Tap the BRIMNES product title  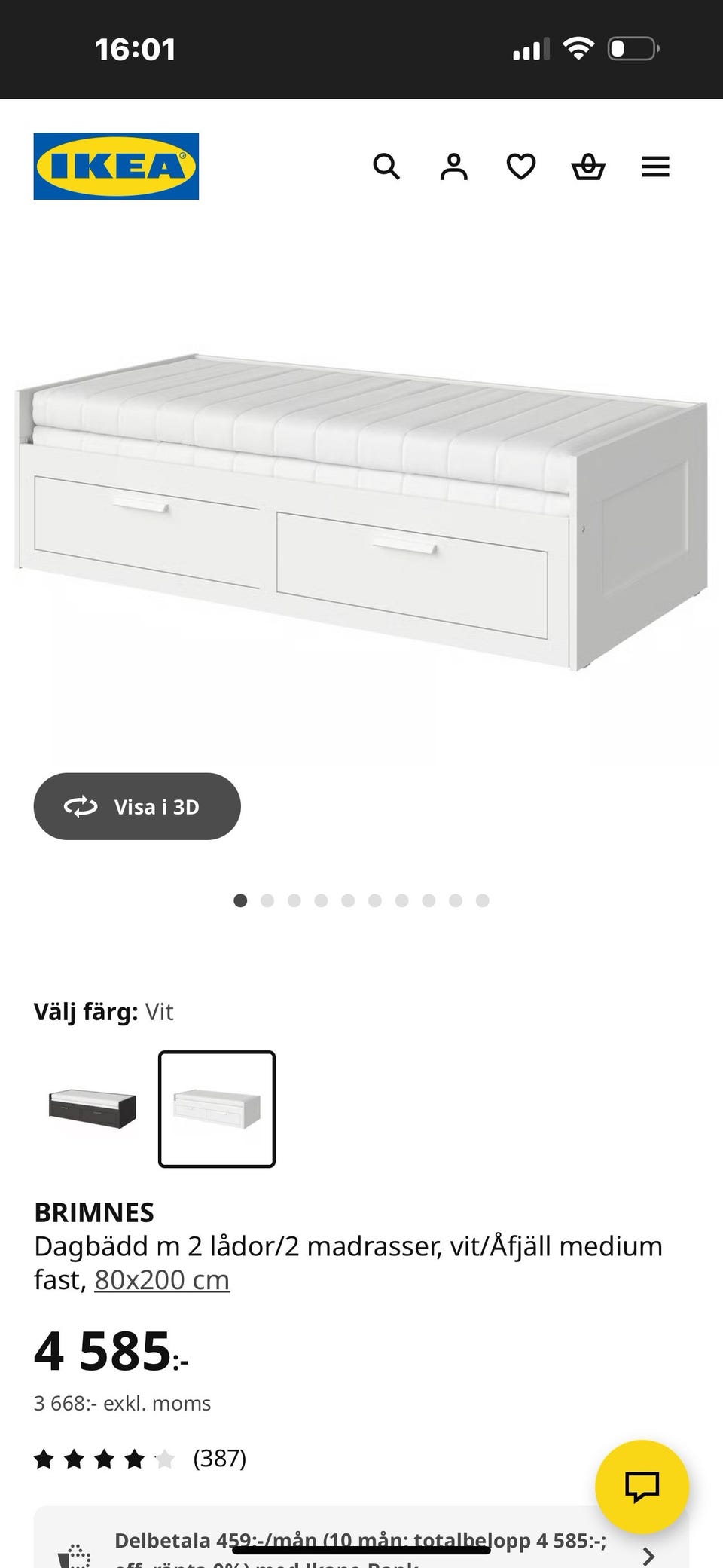(x=93, y=1212)
